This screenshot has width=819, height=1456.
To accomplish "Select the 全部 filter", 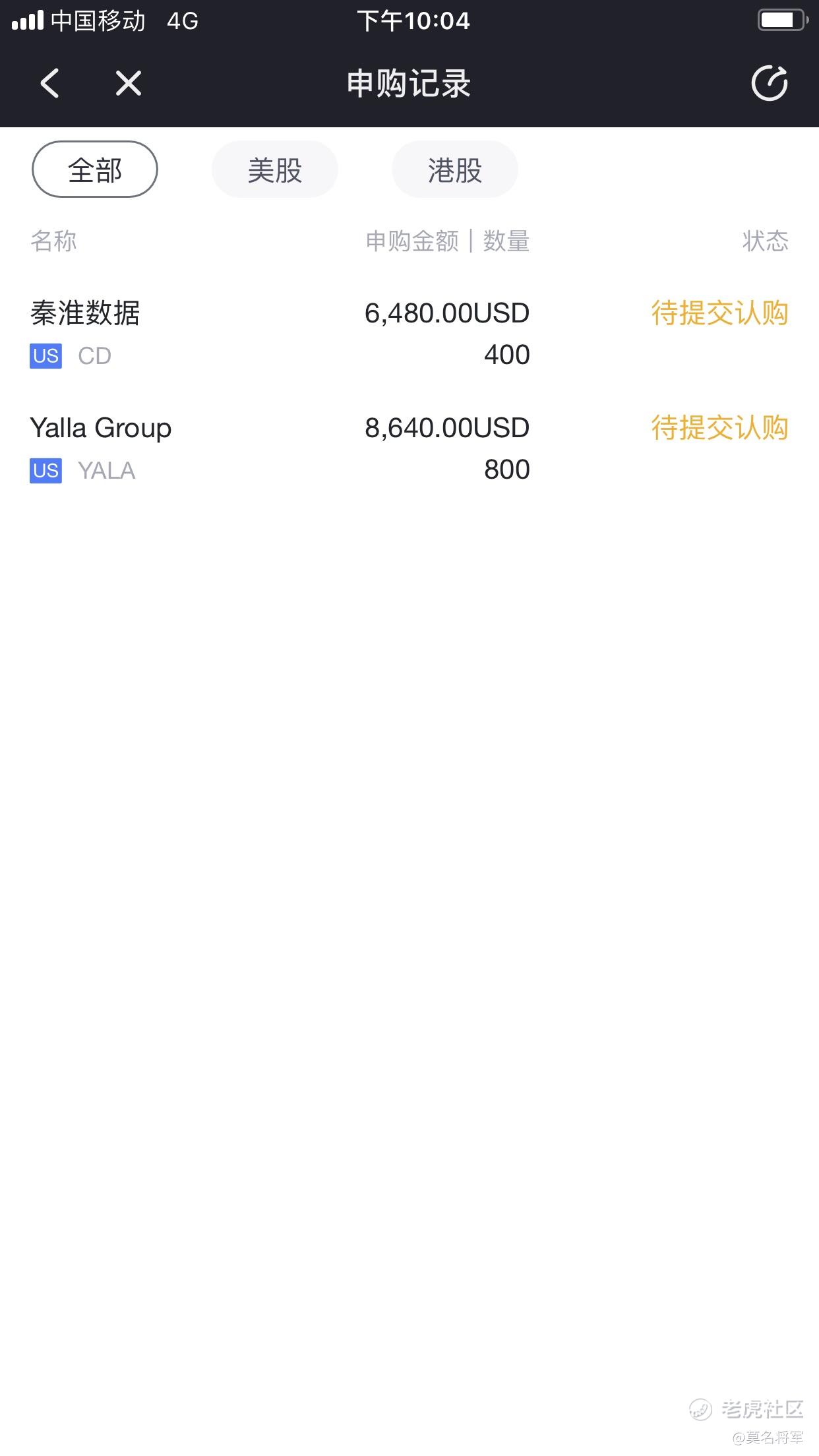I will (95, 169).
